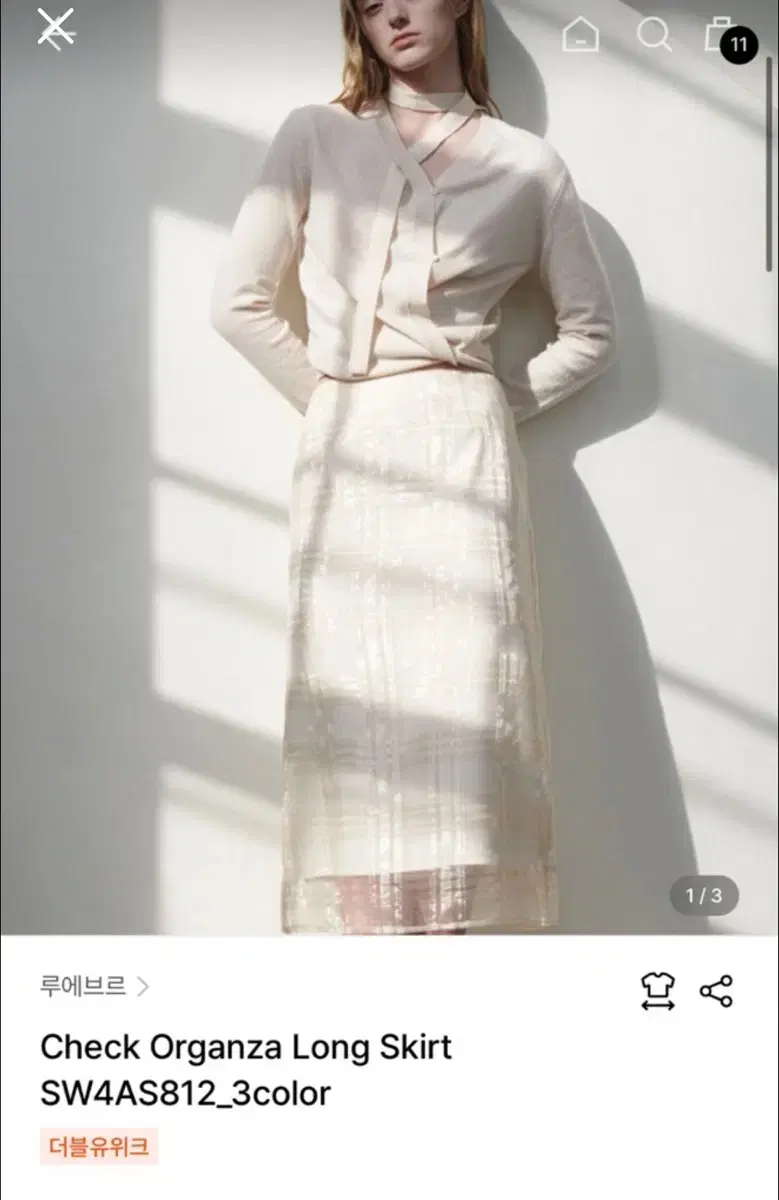
Task: Open the home screen via house icon
Action: tap(581, 36)
